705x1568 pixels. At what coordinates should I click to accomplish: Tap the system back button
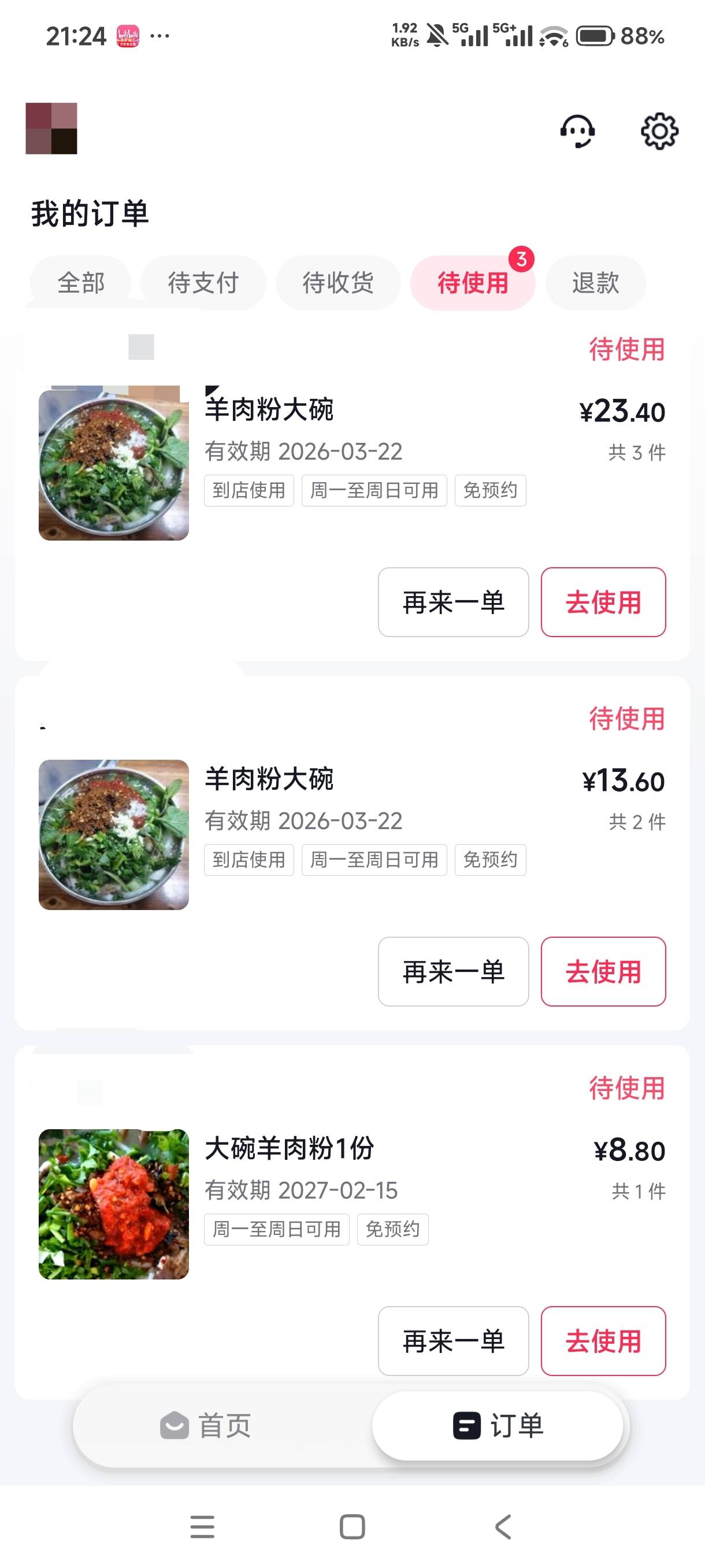pyautogui.click(x=502, y=1526)
